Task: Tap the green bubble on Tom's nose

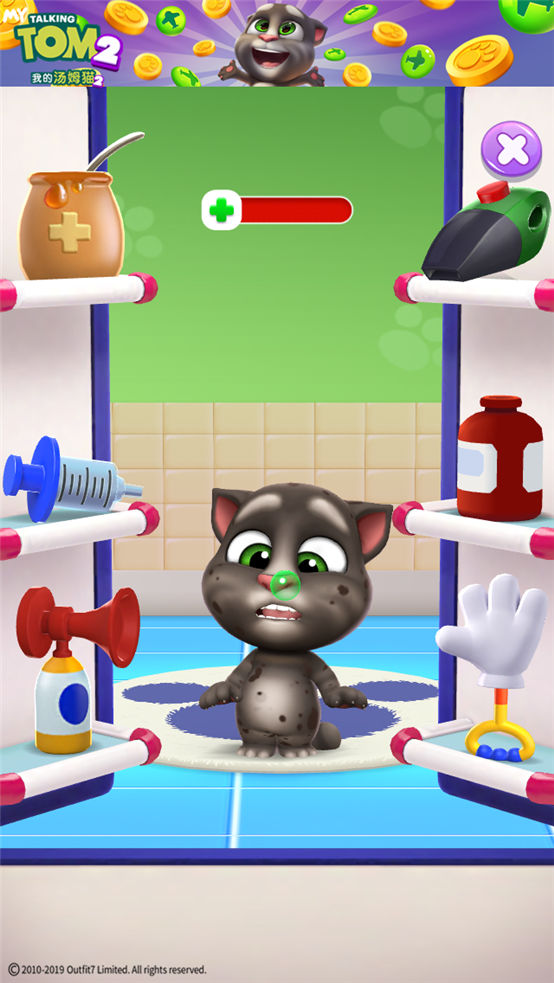Action: pos(286,584)
